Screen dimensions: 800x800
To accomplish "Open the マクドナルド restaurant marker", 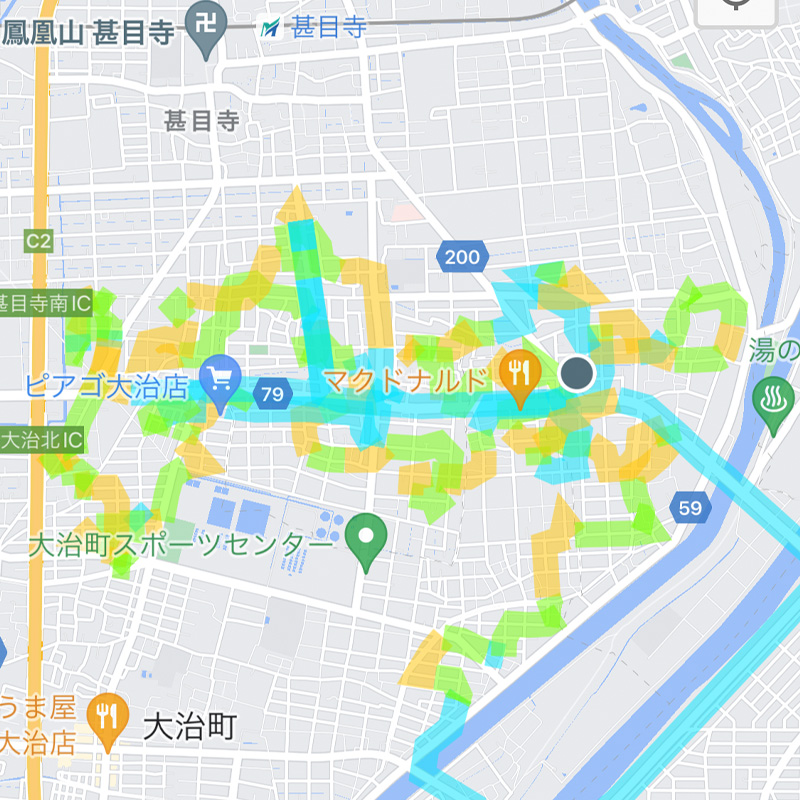I will (x=520, y=375).
